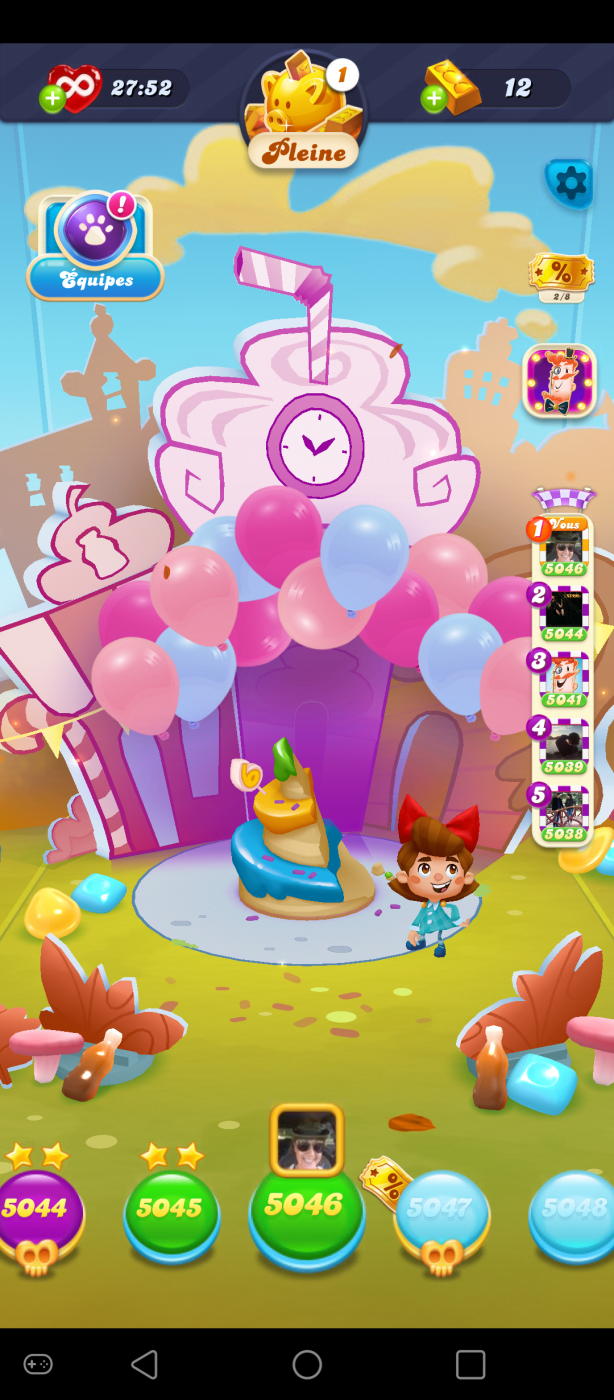Go back with system back button

coord(144,1364)
